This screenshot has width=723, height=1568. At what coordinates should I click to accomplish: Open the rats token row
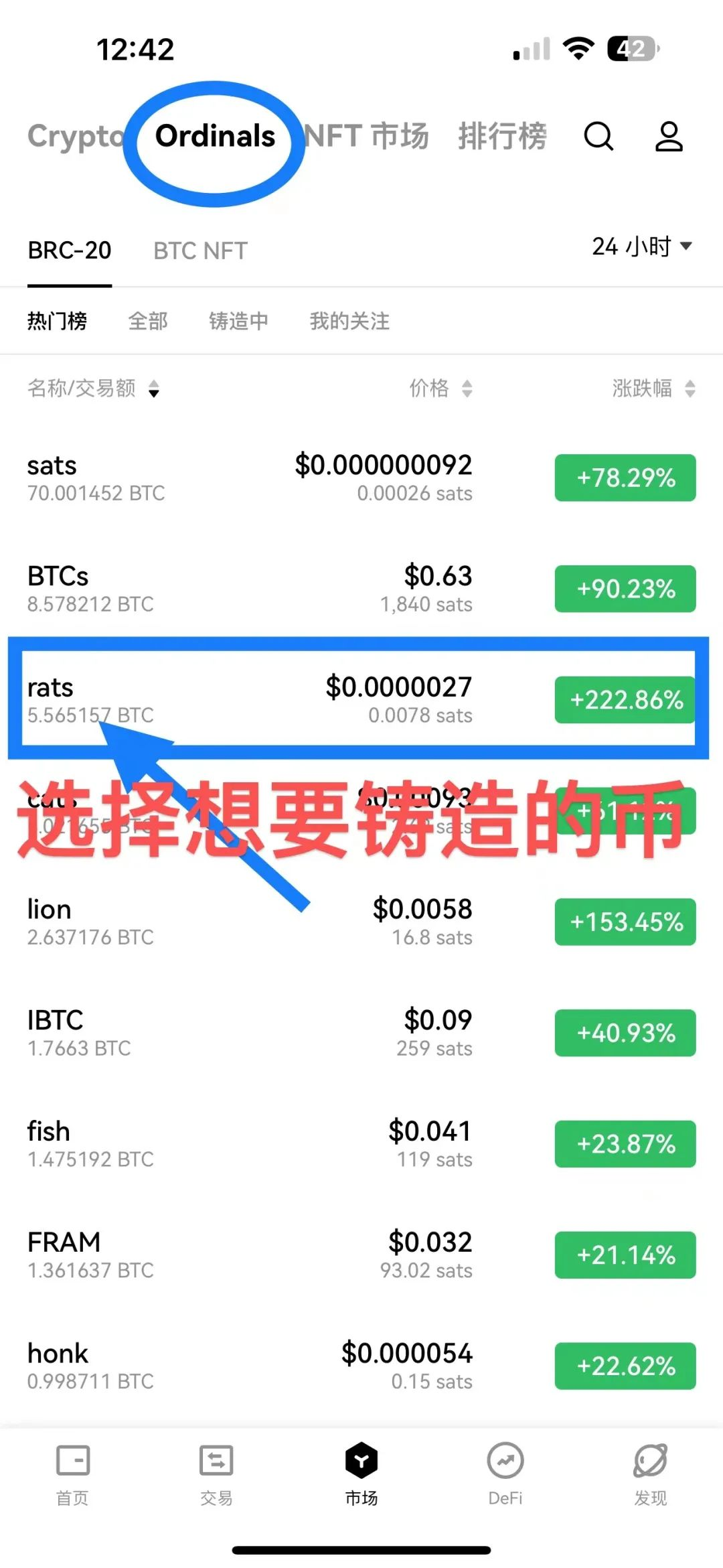pyautogui.click(x=361, y=699)
